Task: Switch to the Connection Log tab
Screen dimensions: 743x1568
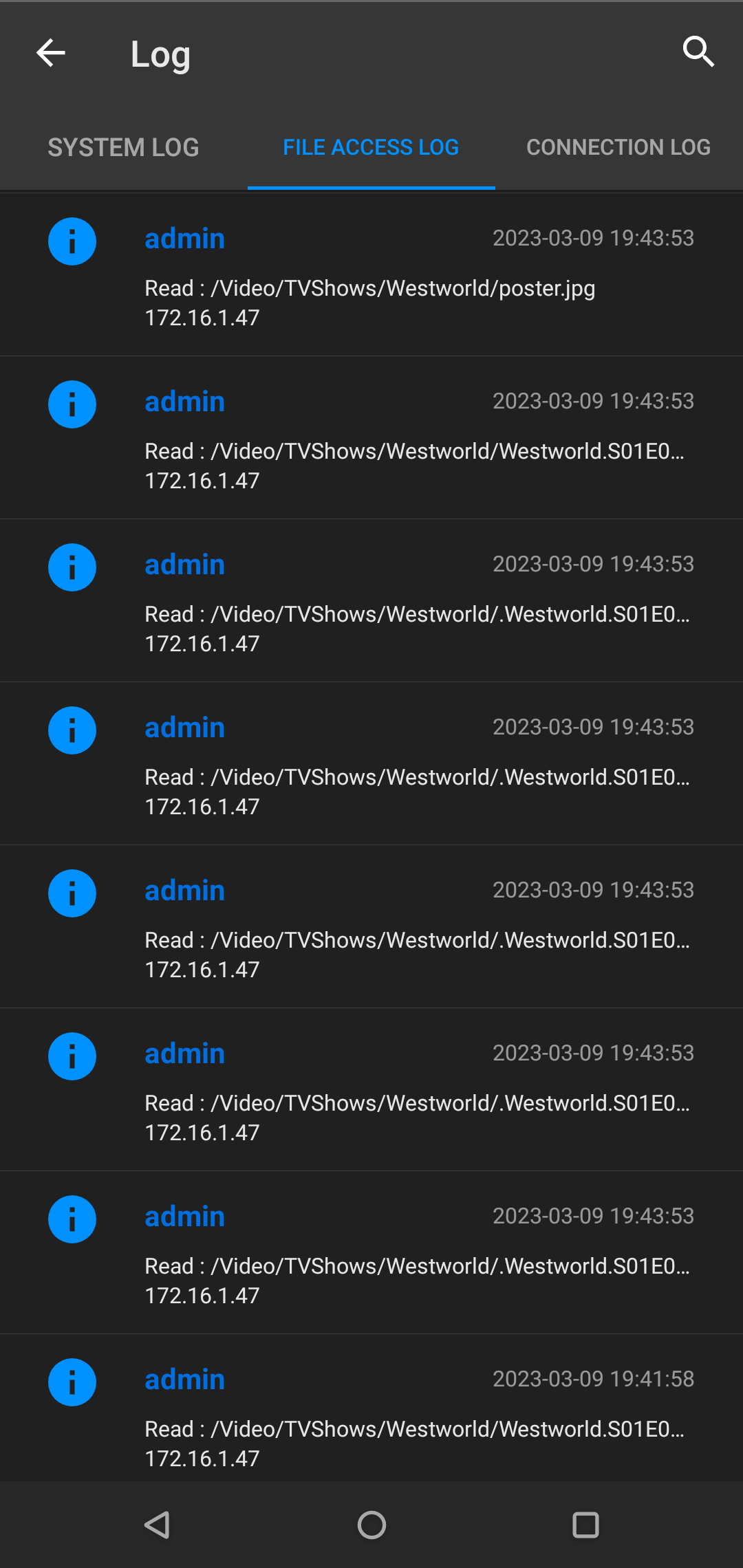Action: [x=618, y=147]
